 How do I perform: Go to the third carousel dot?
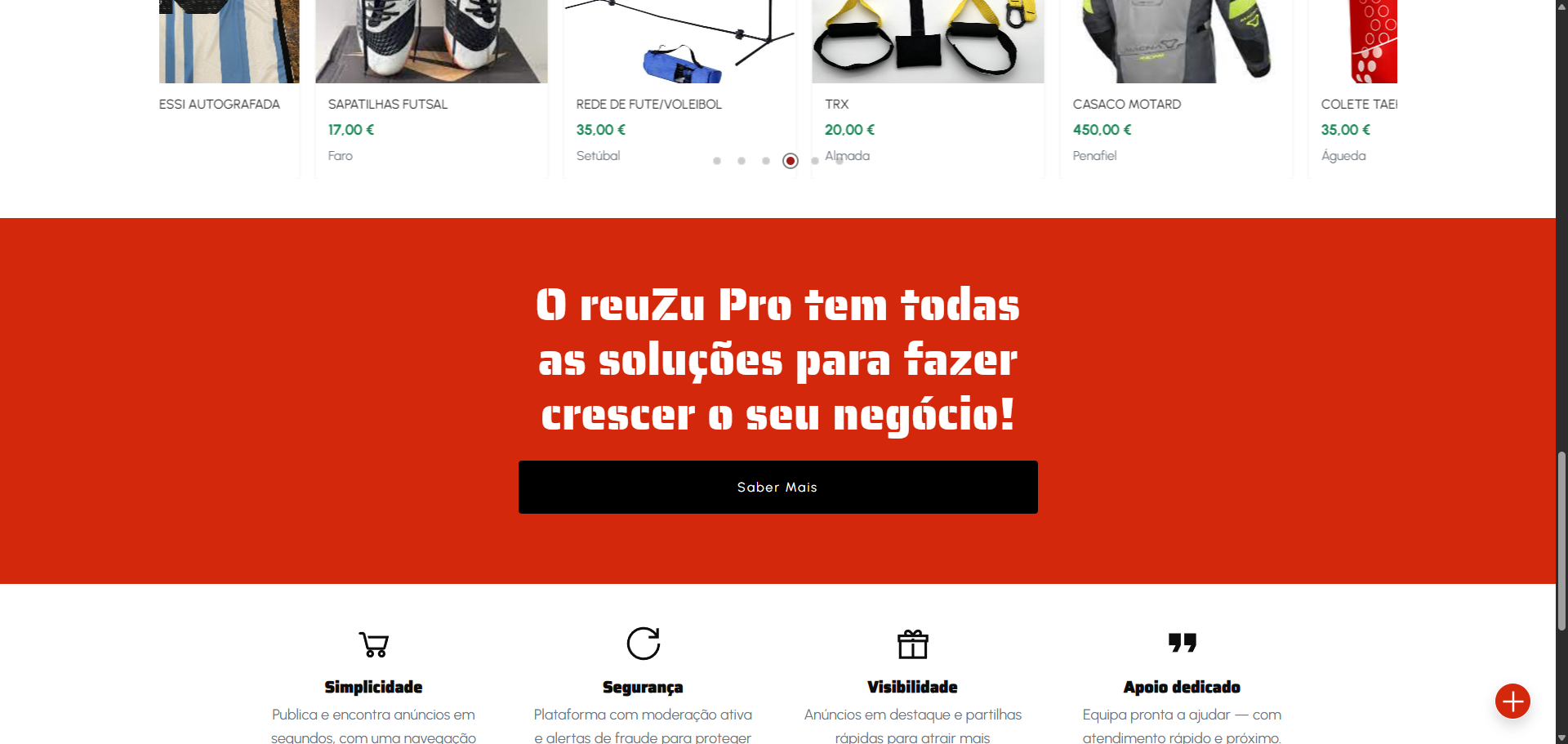766,161
